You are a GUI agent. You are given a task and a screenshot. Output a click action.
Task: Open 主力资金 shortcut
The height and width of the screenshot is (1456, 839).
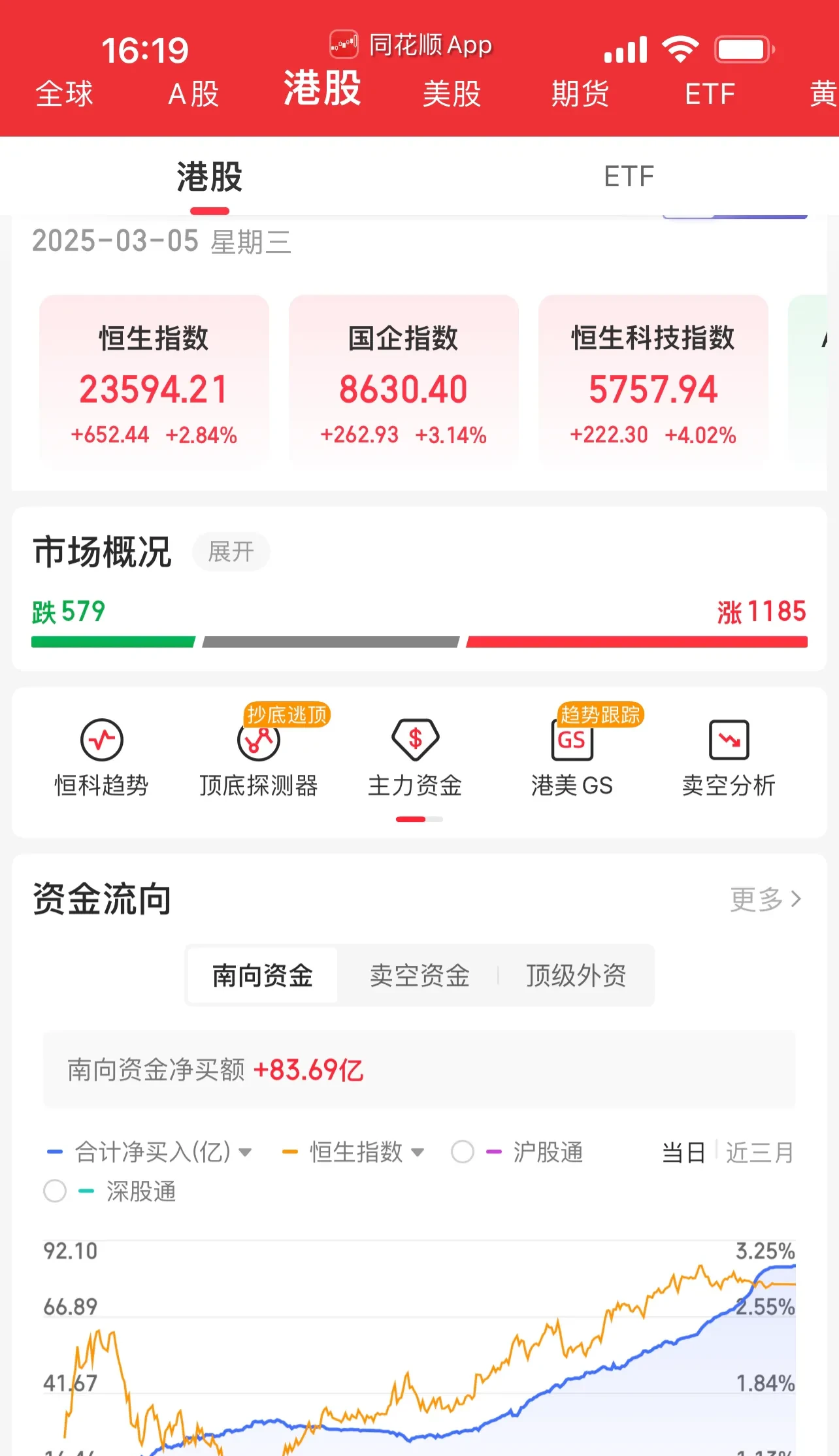click(x=416, y=758)
